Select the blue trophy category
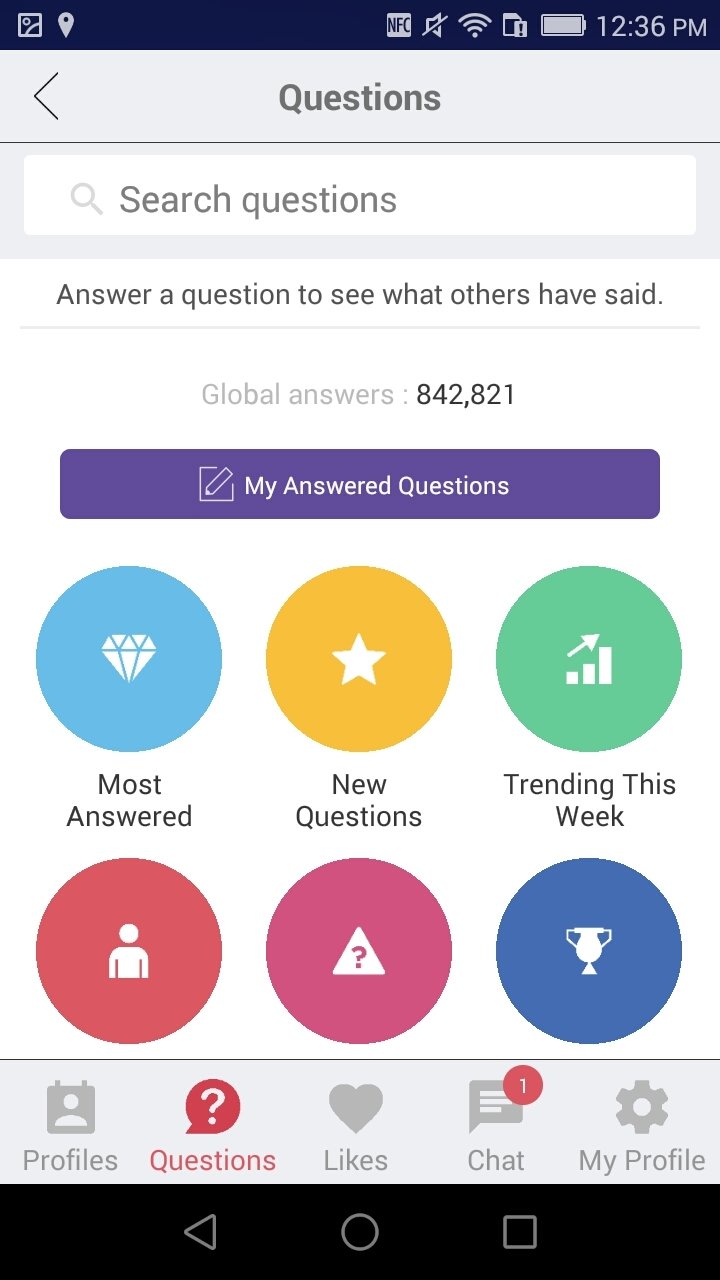This screenshot has height=1280, width=720. click(589, 951)
